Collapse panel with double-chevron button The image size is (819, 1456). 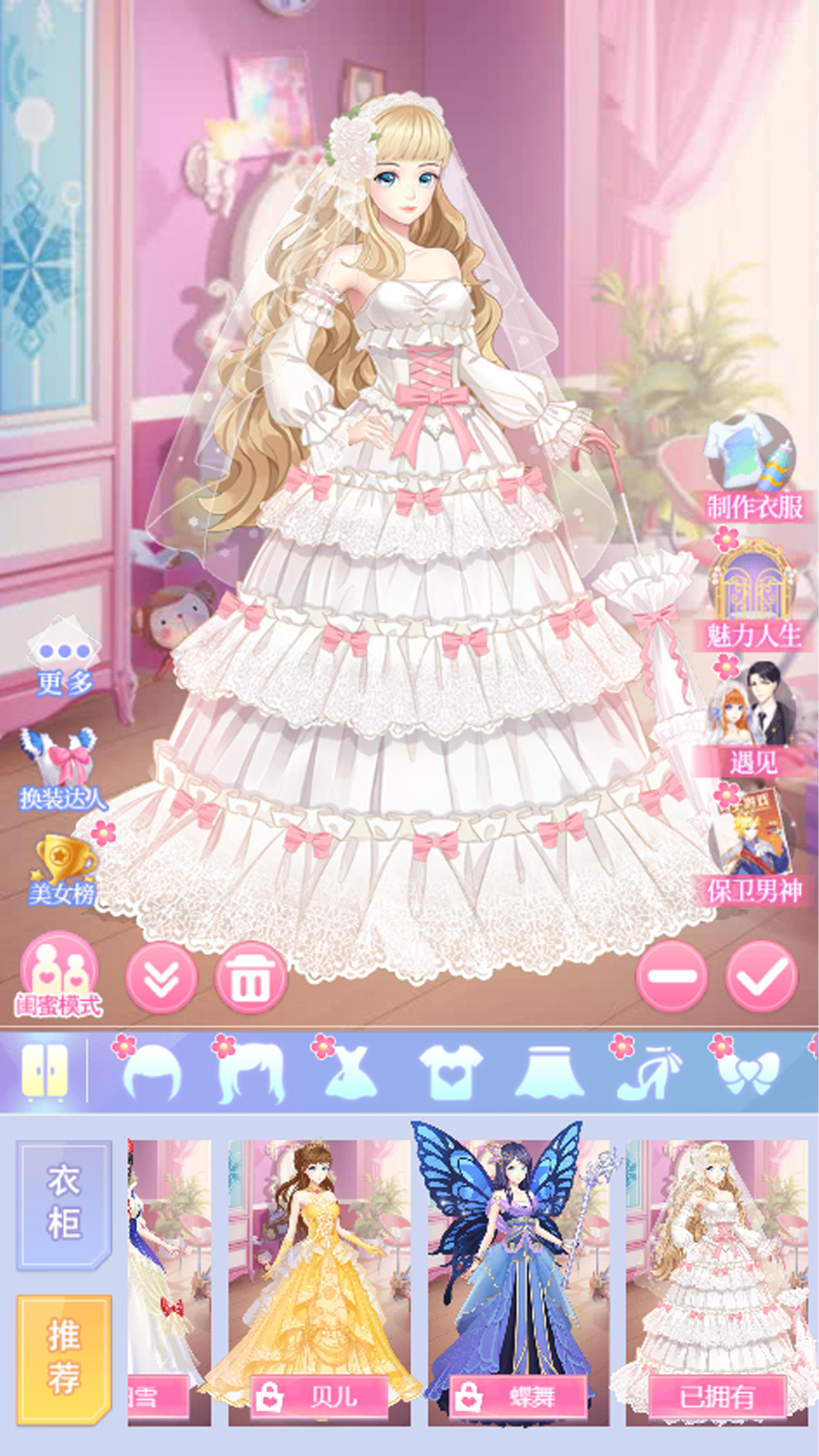[x=162, y=978]
